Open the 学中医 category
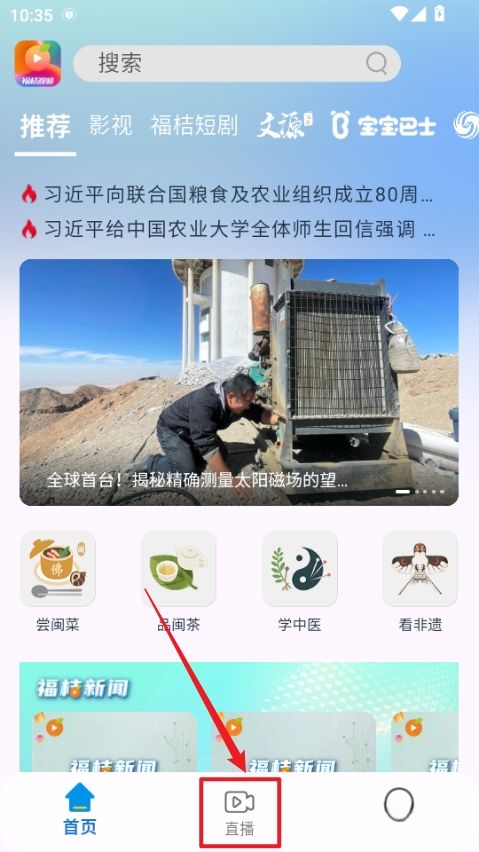Viewport: 479px width, 852px height. click(300, 582)
